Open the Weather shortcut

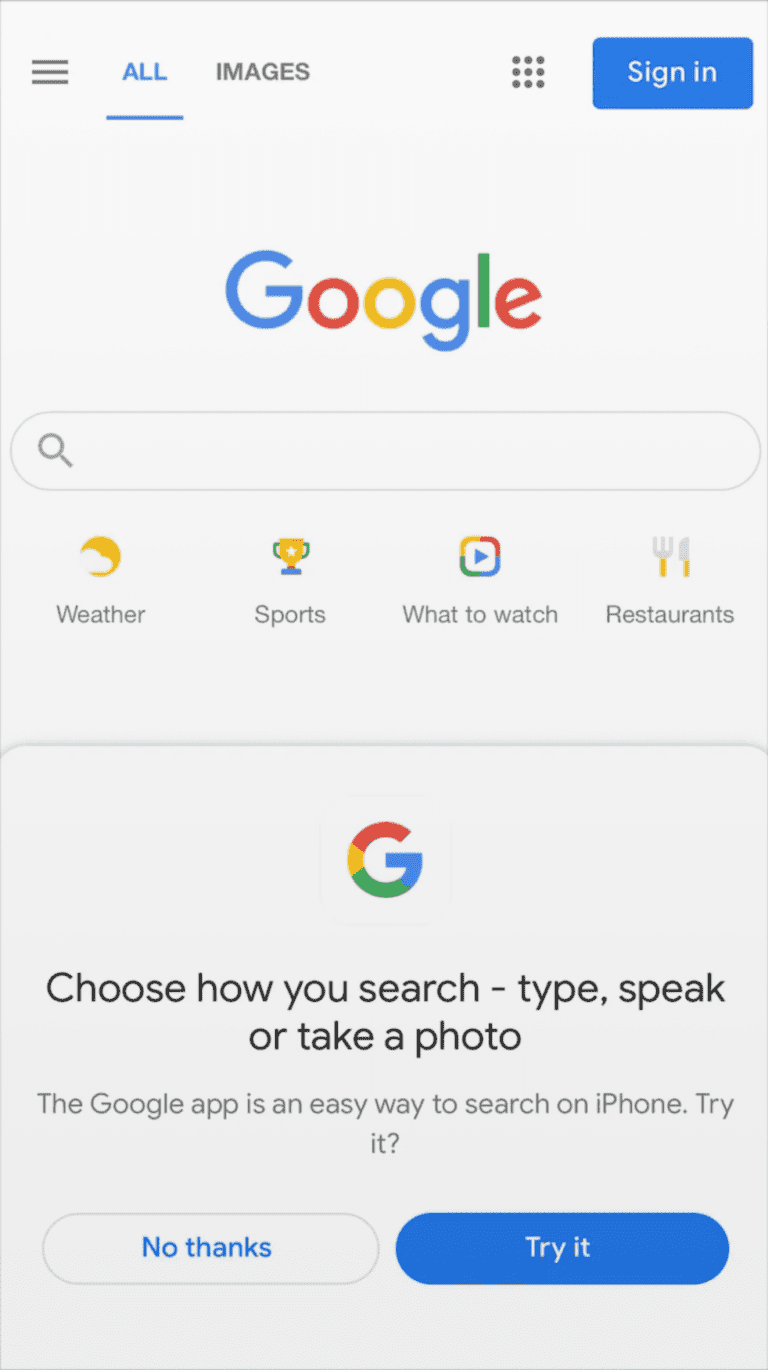[100, 581]
